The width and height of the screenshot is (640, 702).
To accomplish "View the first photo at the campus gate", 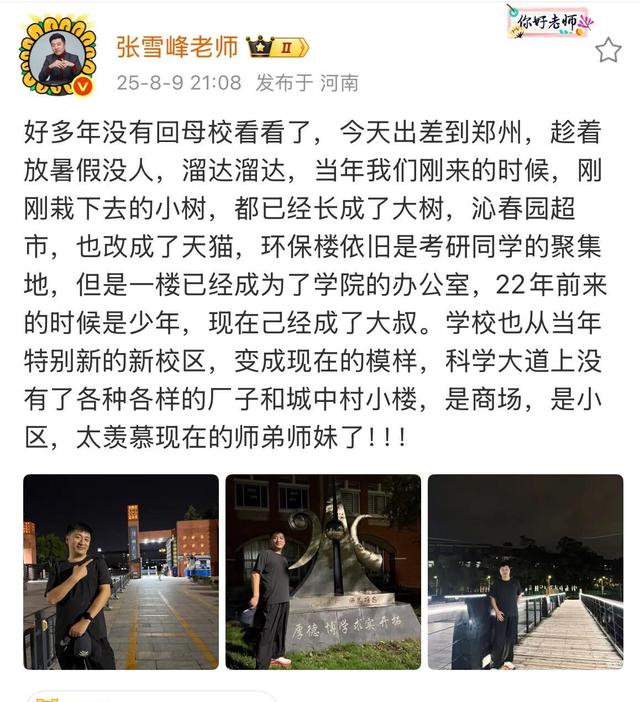I will click(x=121, y=572).
